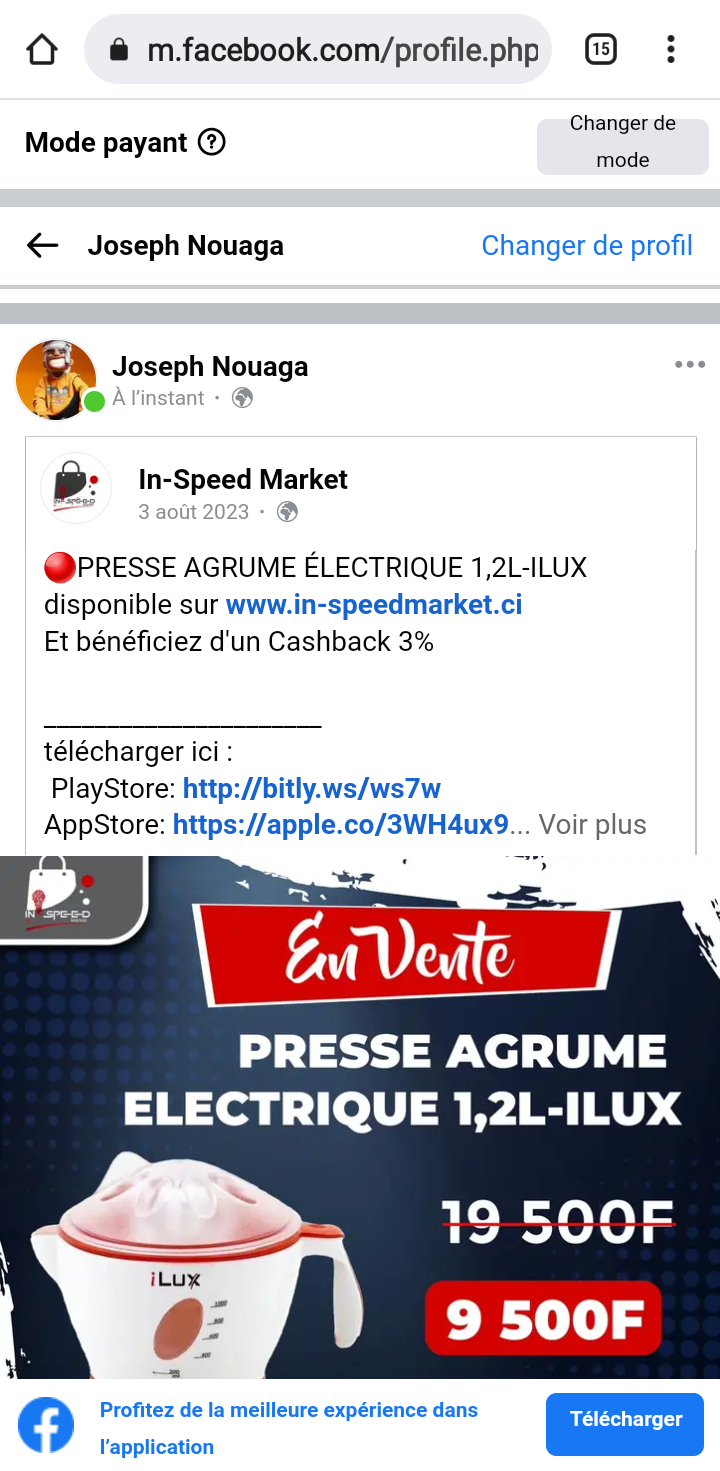Open the In-Speed Market page
This screenshot has width=720, height=1471.
(243, 480)
